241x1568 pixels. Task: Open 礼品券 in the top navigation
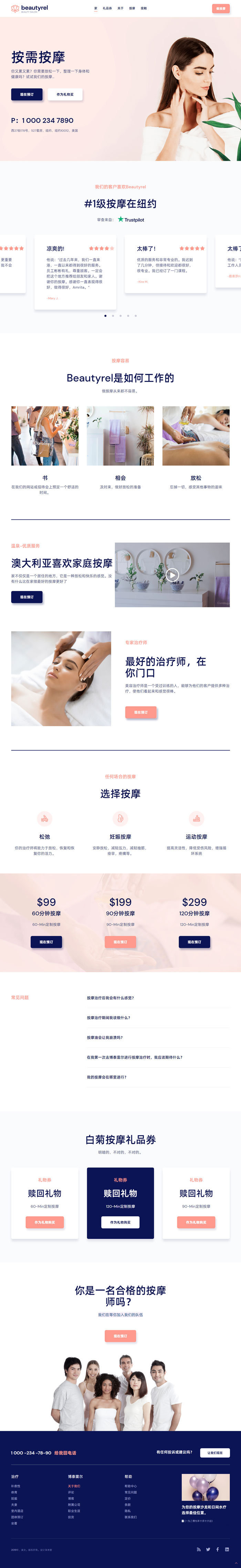(x=107, y=9)
